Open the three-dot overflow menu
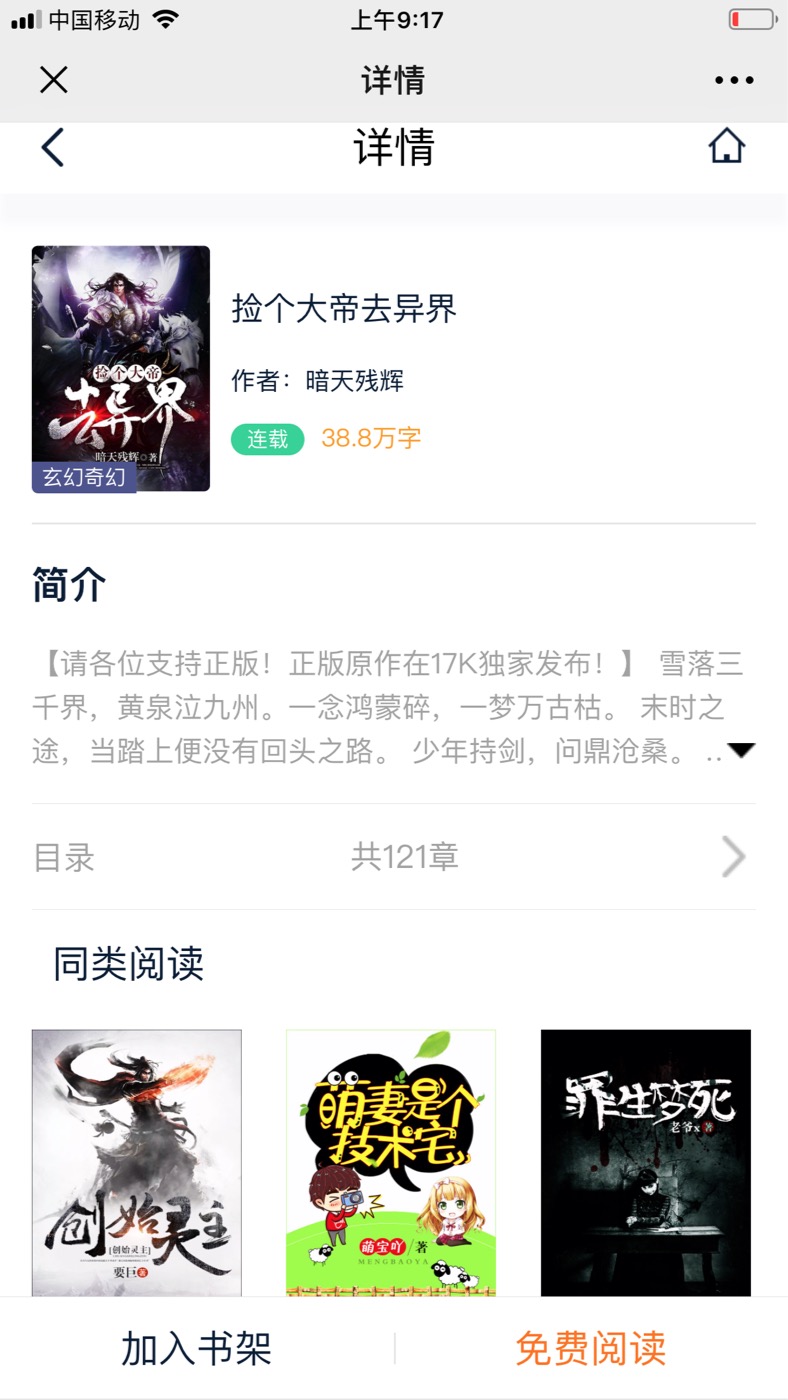The width and height of the screenshot is (788, 1400). click(x=734, y=80)
